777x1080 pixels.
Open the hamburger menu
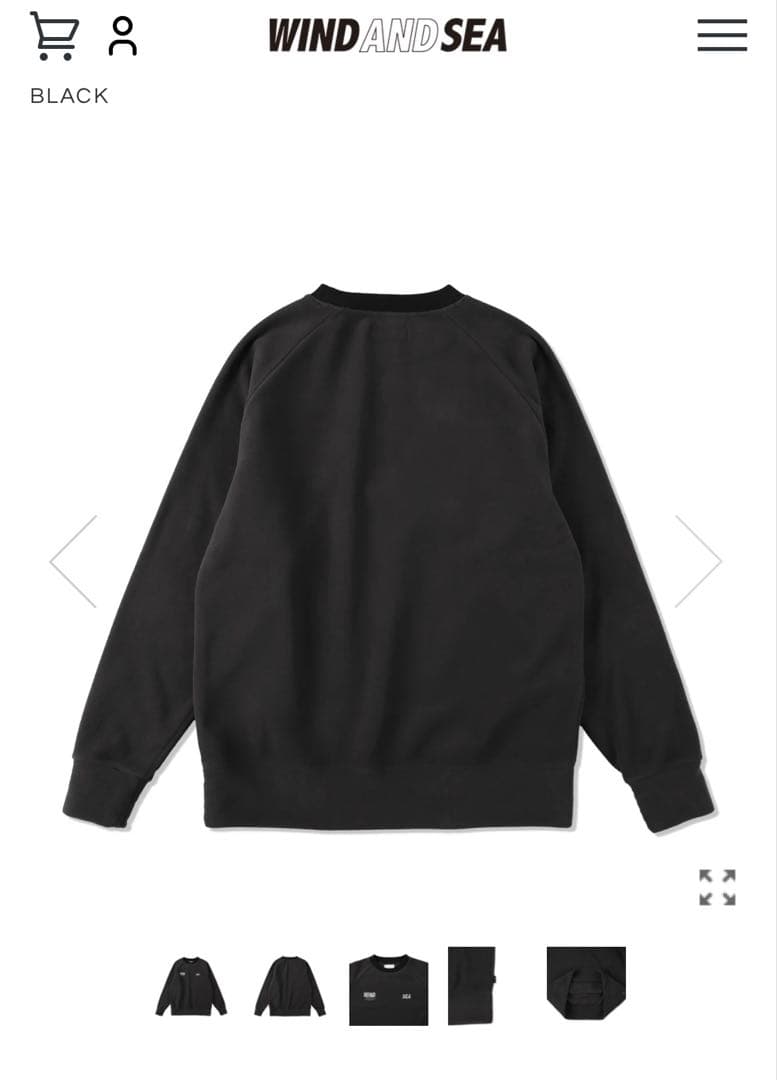tap(722, 35)
